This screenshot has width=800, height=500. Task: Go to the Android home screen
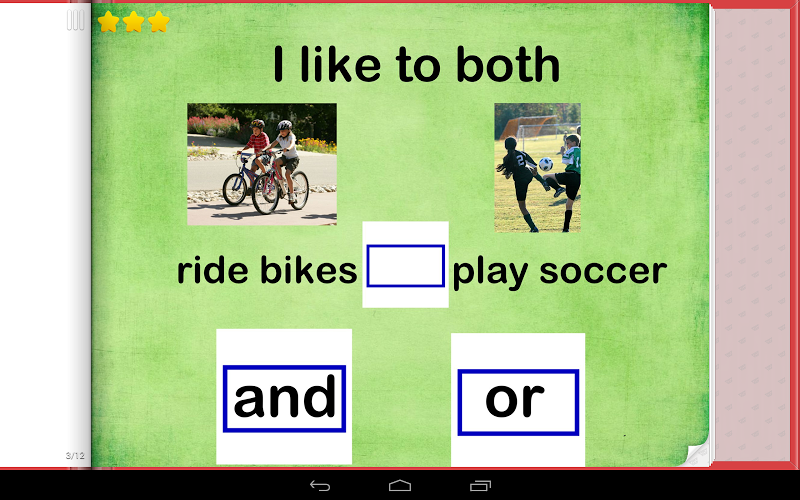coord(400,485)
